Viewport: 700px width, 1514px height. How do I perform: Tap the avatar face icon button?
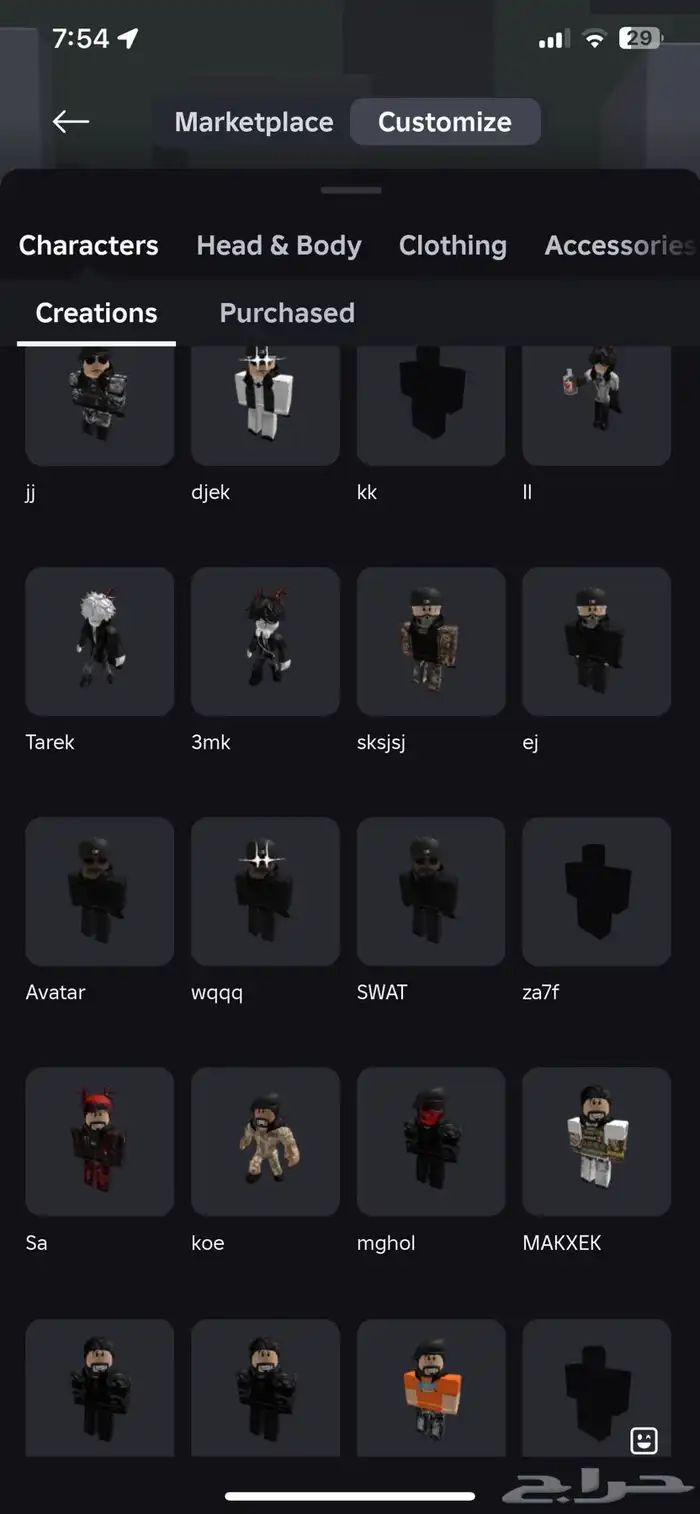[x=643, y=1440]
